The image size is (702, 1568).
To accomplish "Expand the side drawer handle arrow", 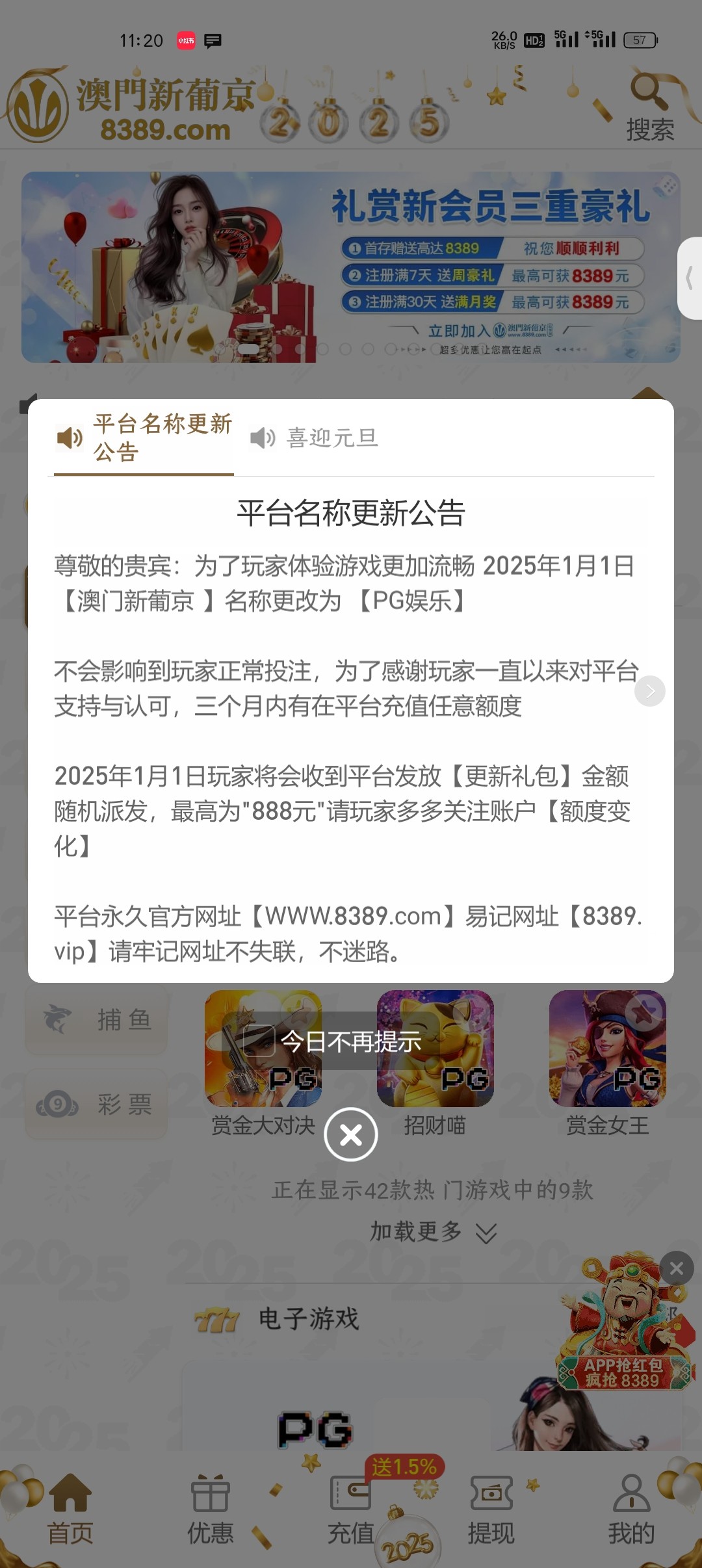I will pyautogui.click(x=689, y=278).
